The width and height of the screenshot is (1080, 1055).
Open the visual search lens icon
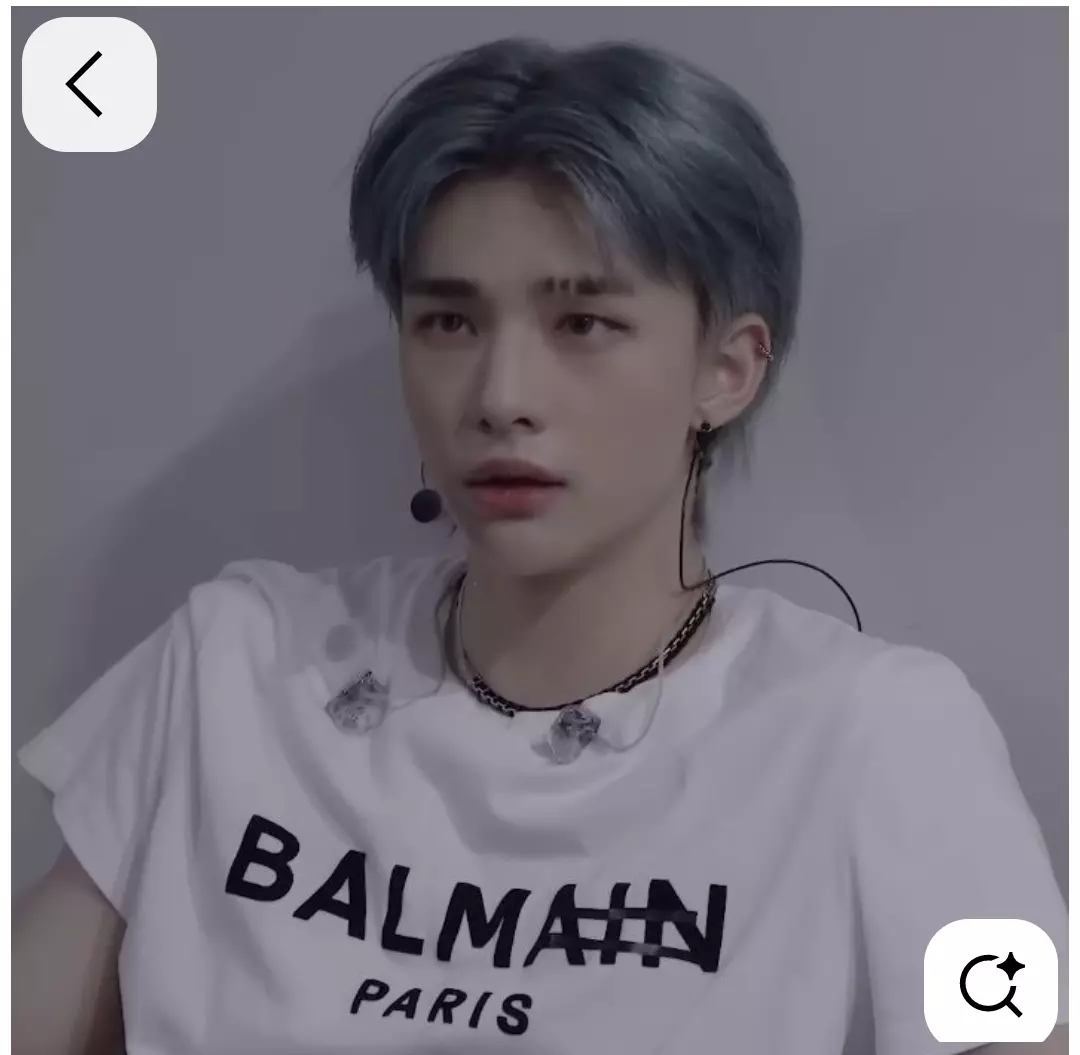pos(991,983)
